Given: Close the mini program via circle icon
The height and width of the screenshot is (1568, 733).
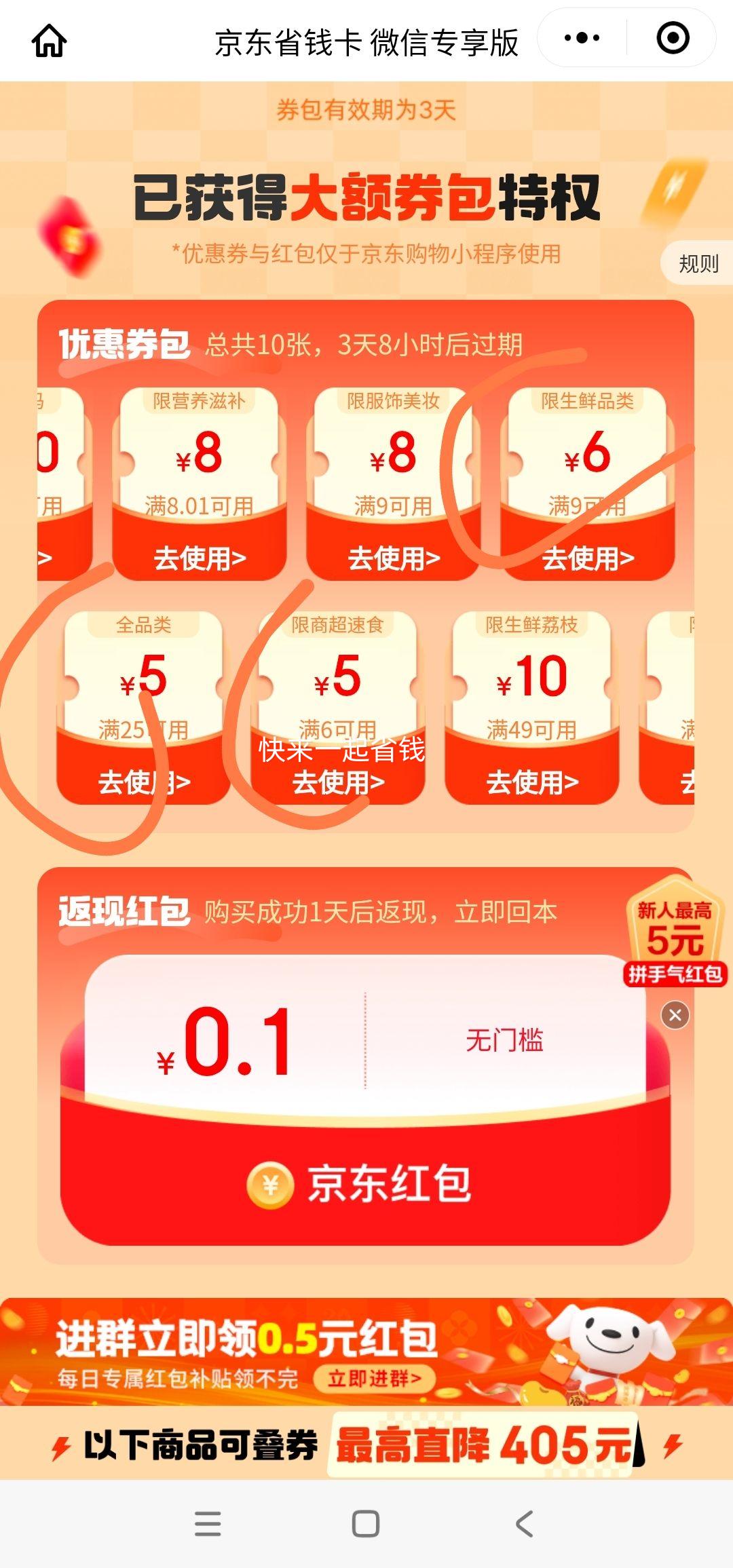Looking at the screenshot, I should pyautogui.click(x=673, y=38).
